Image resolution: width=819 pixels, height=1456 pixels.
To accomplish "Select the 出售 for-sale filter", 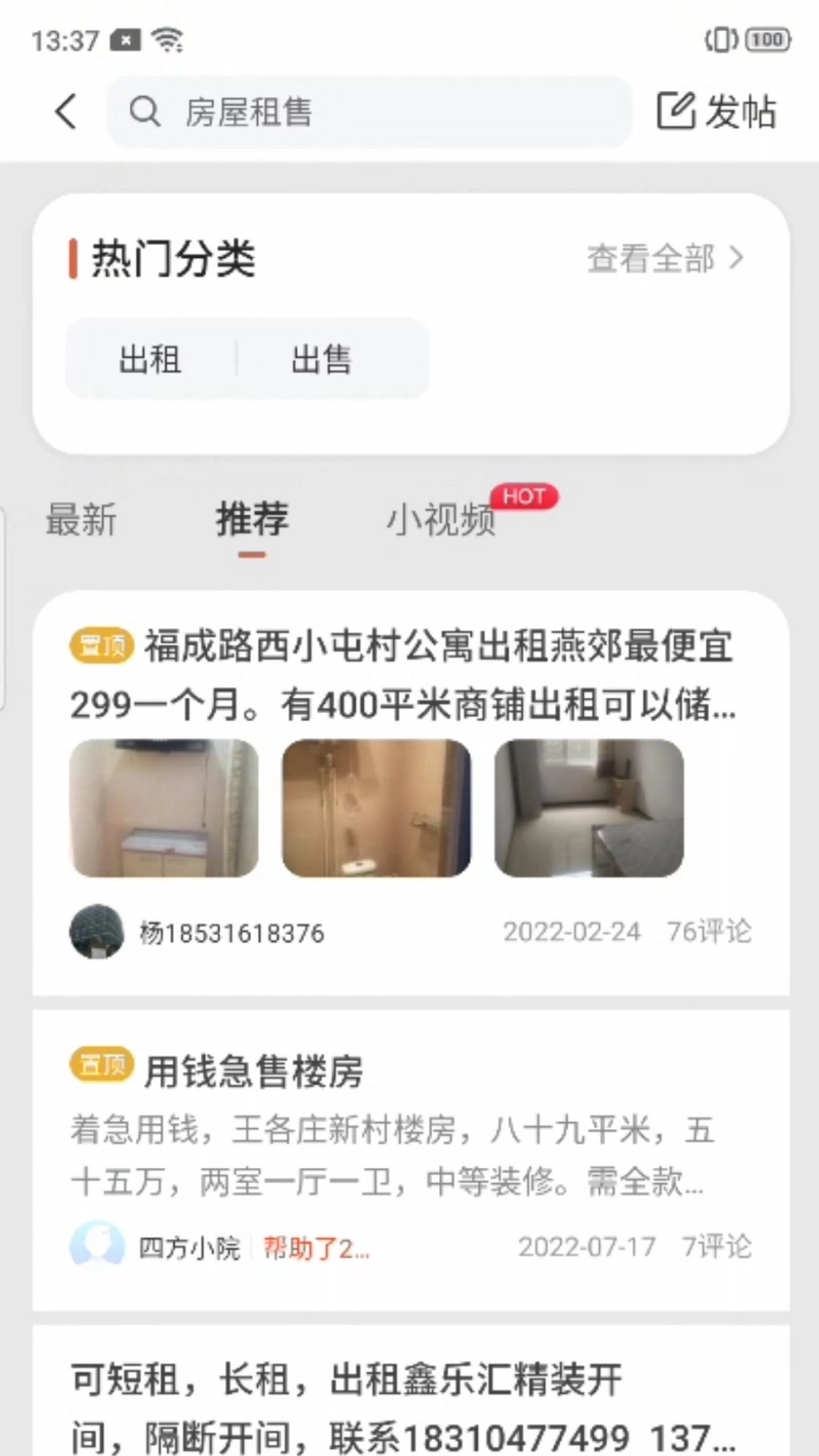I will tap(320, 359).
